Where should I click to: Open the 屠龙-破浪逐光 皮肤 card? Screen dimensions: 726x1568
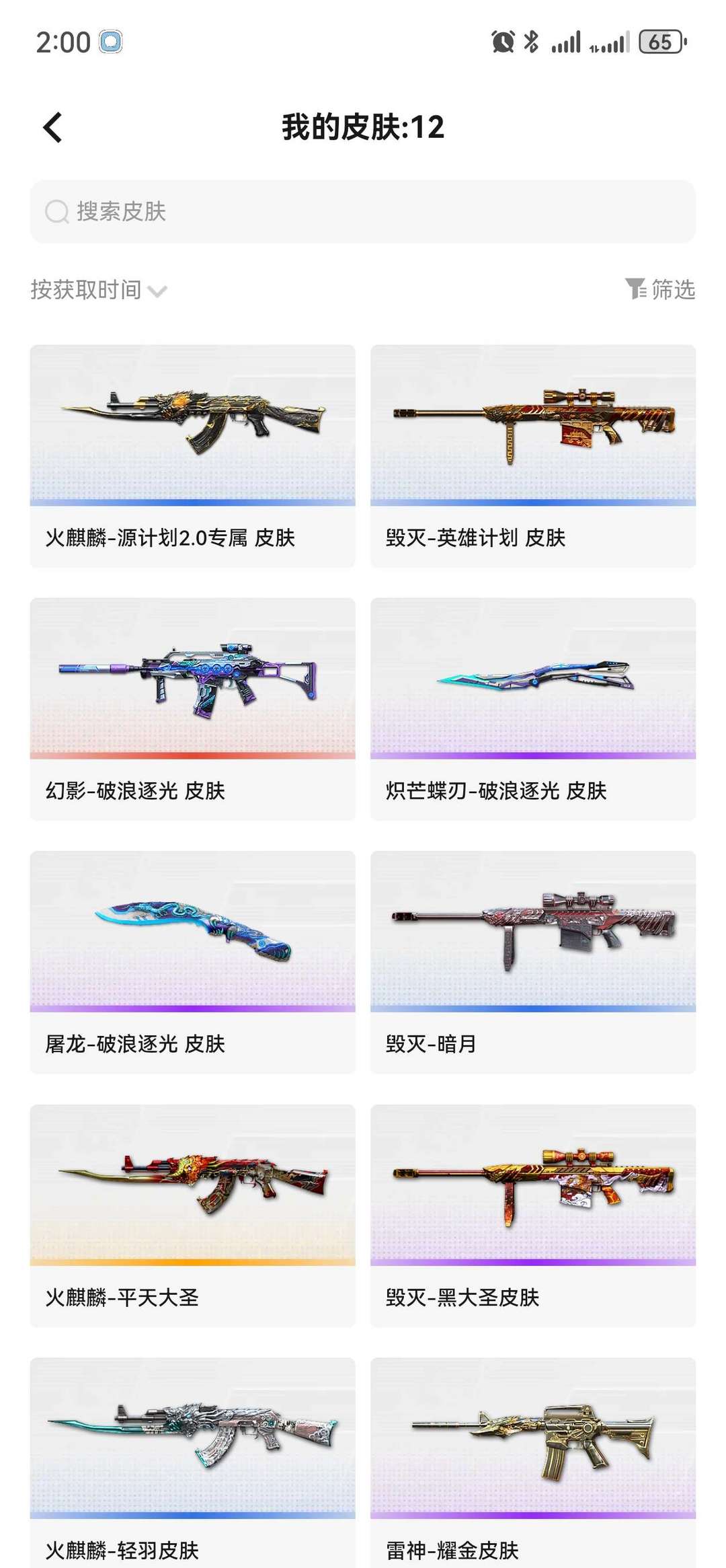192,963
